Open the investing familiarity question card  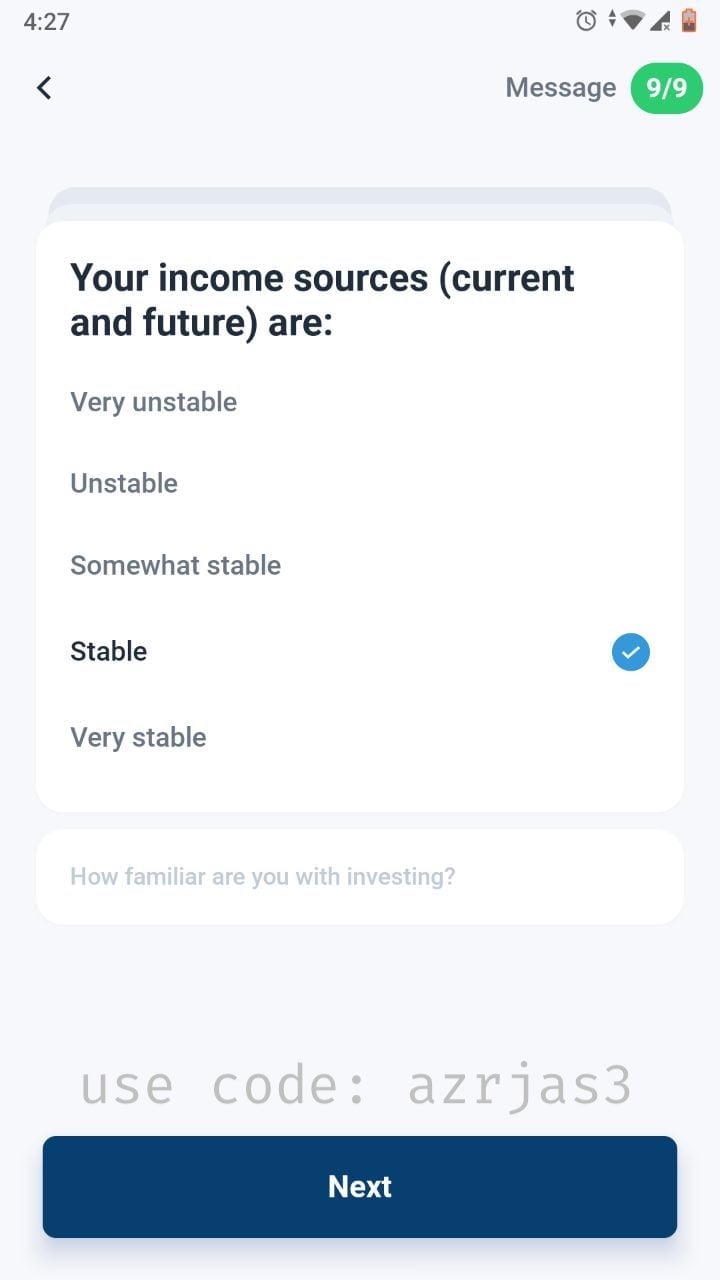pyautogui.click(x=360, y=877)
